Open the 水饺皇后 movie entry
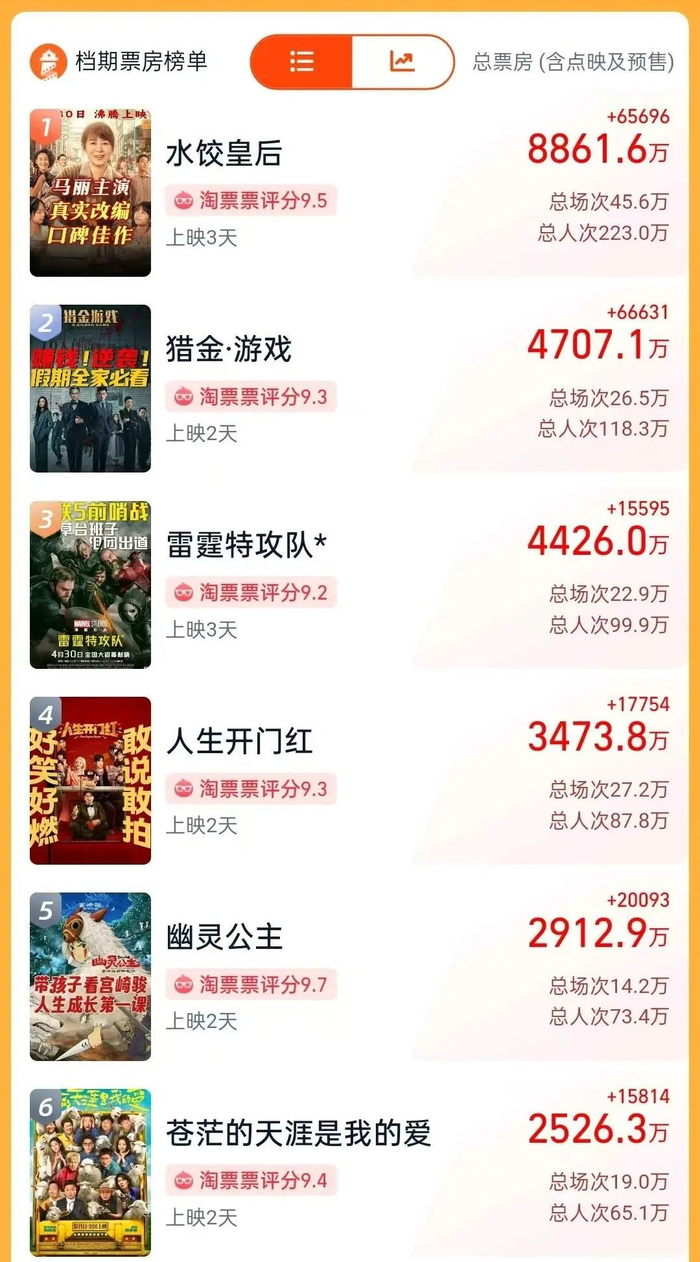Image resolution: width=700 pixels, height=1262 pixels. [350, 193]
